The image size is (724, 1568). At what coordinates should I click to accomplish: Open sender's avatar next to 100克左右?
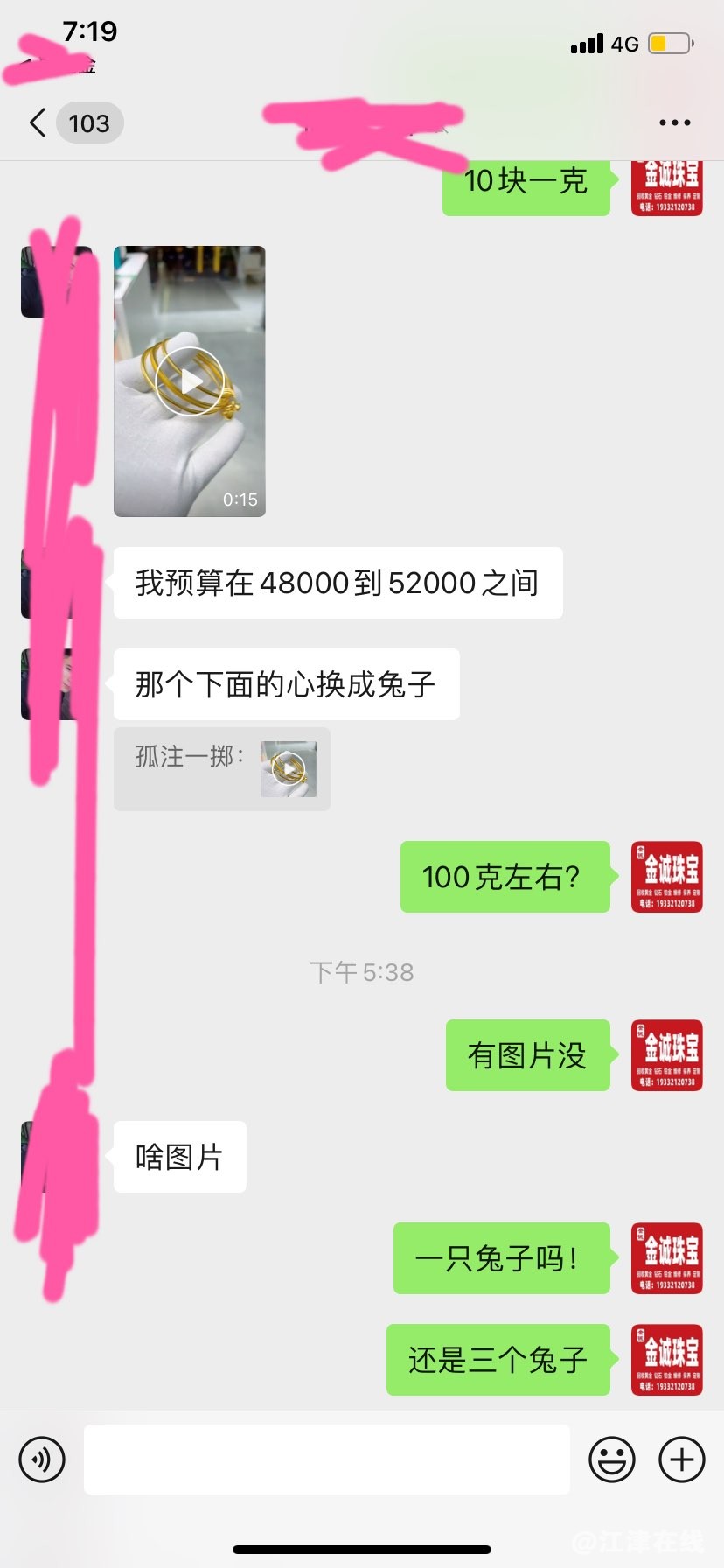point(667,877)
